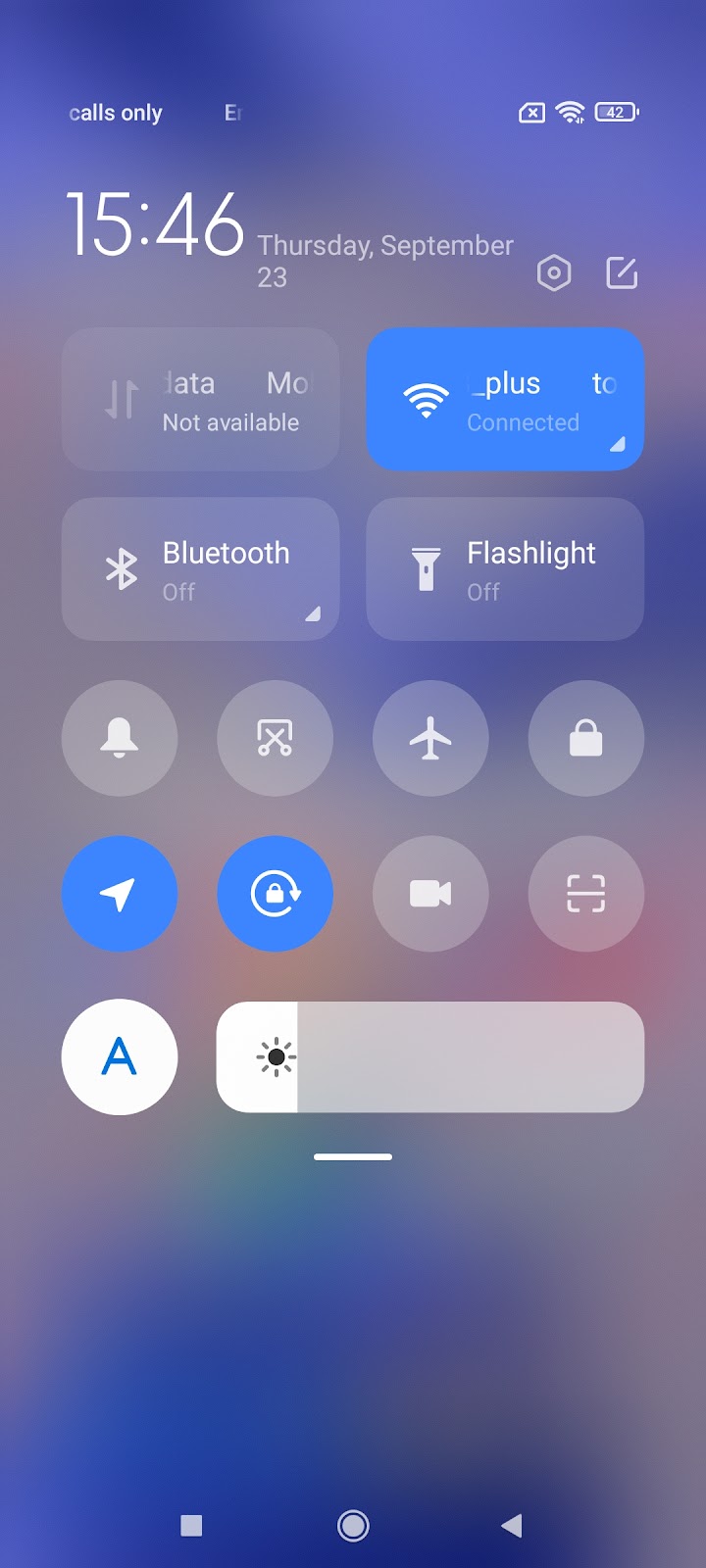Switch on the Flashlight
Screen dimensions: 706x1568
(x=505, y=569)
